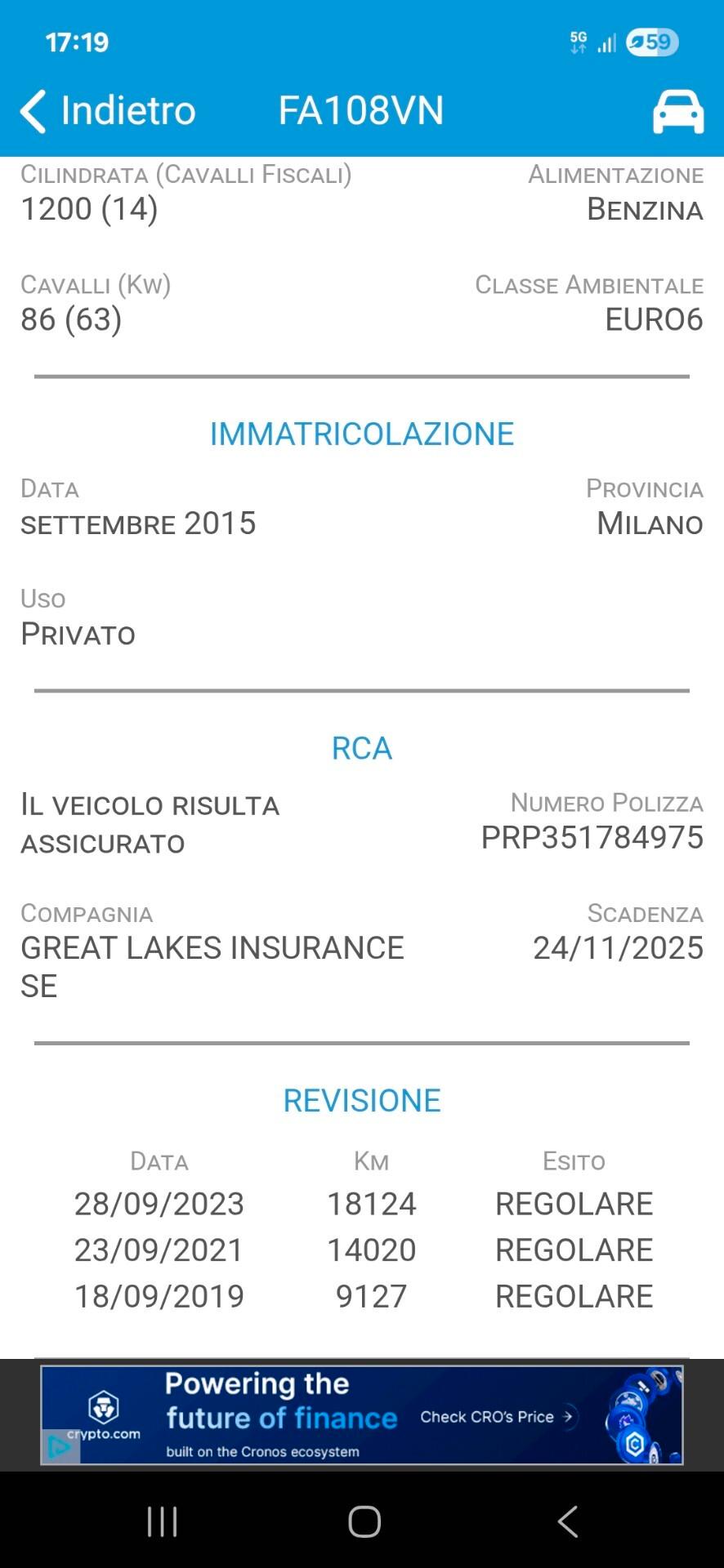724x1568 pixels.
Task: Open recent apps from the navigation bar
Action: (162, 1521)
